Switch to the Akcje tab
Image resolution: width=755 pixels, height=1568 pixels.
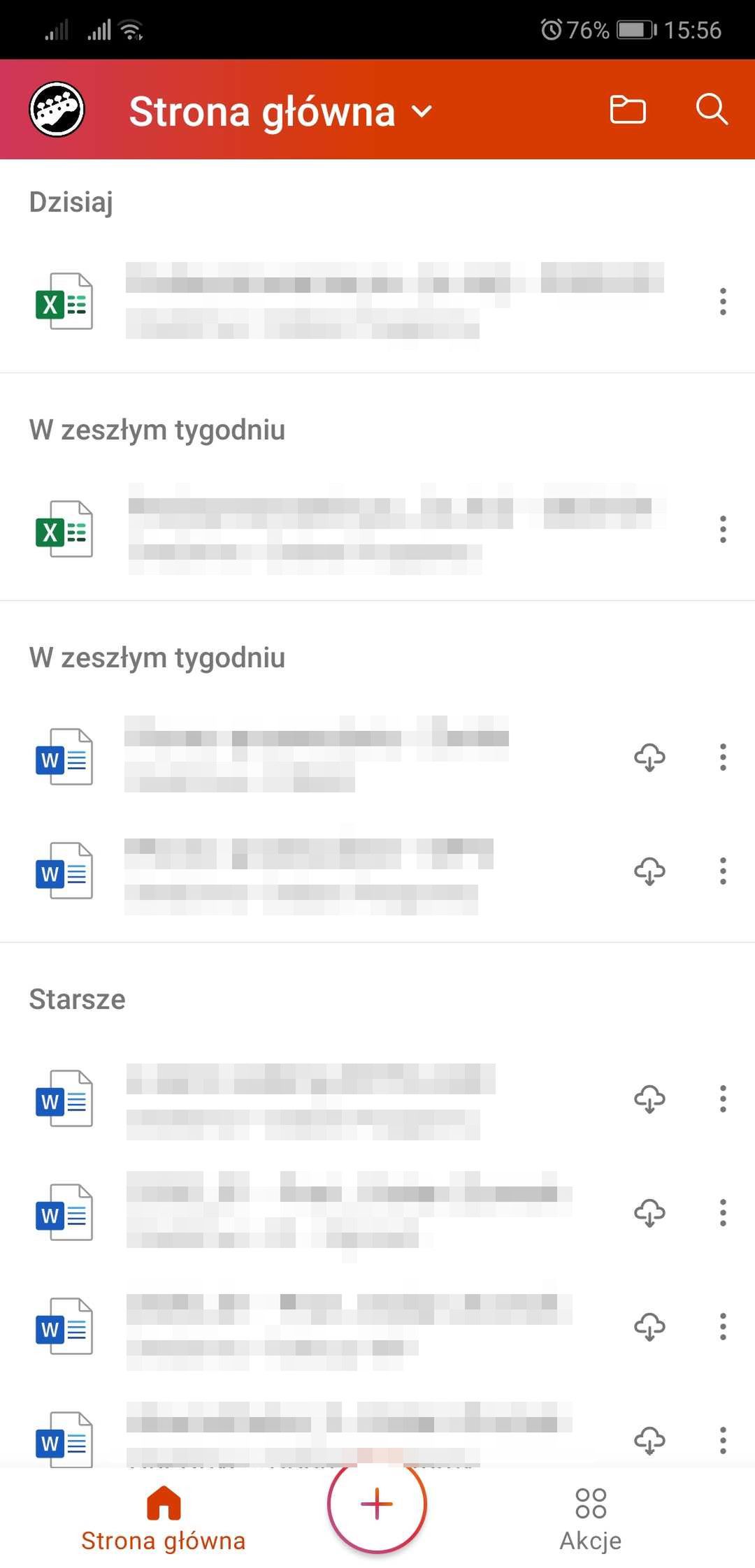pos(591,1519)
